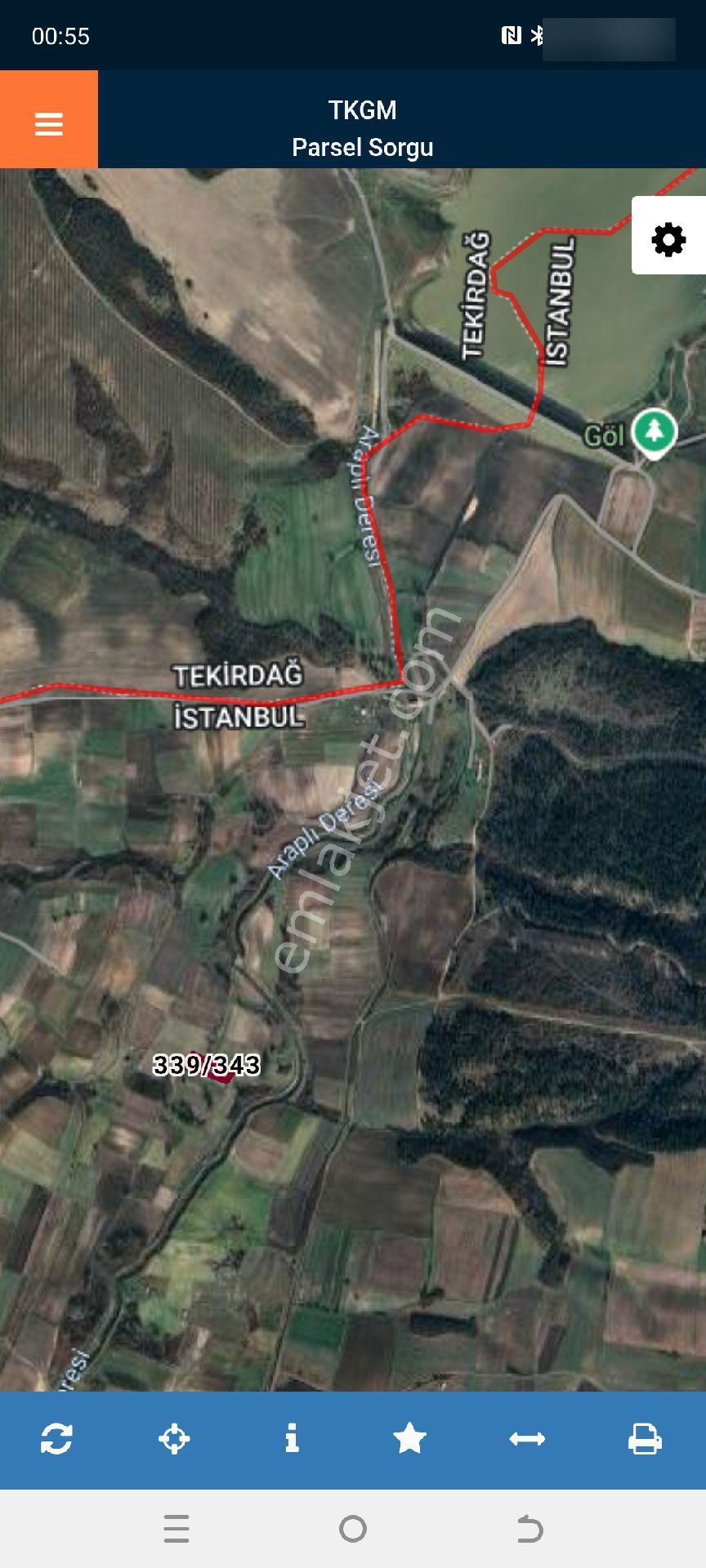This screenshot has width=706, height=1568.
Task: Select the Göl park marker
Action: tap(654, 430)
